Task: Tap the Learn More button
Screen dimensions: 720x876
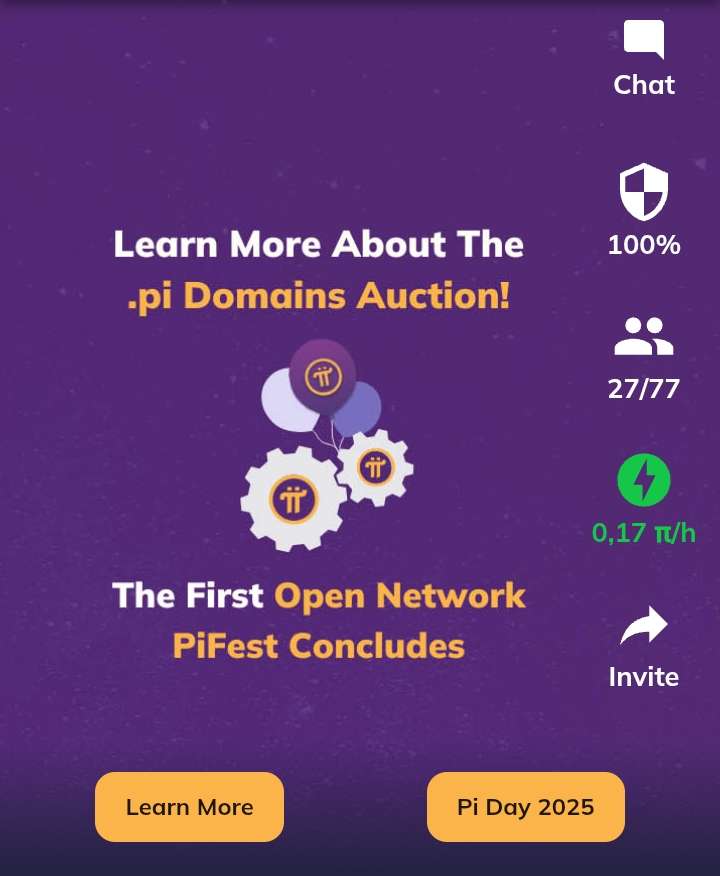Action: (189, 807)
